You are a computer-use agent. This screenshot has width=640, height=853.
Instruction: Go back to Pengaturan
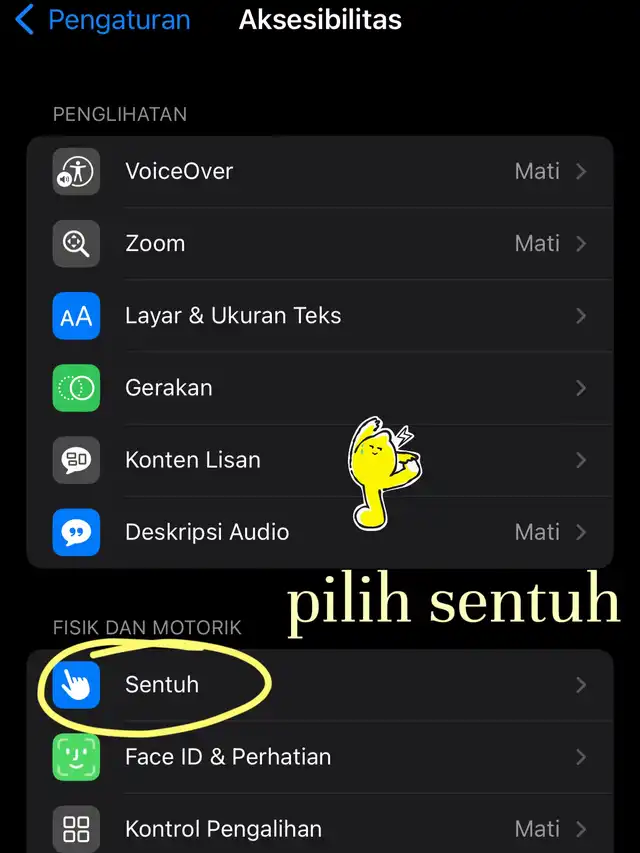pyautogui.click(x=103, y=20)
